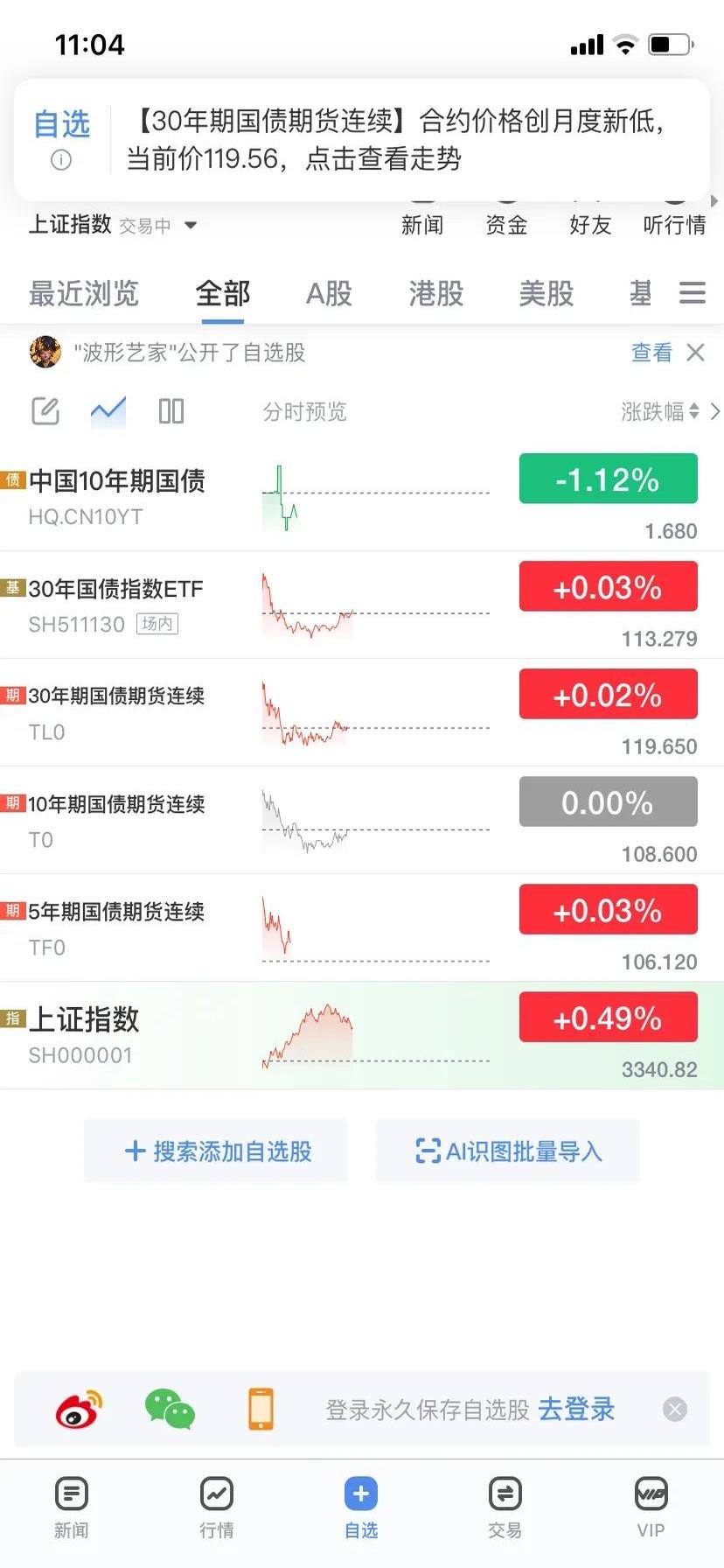724x1568 pixels.
Task: Switch to the 美股 tab
Action: [545, 294]
